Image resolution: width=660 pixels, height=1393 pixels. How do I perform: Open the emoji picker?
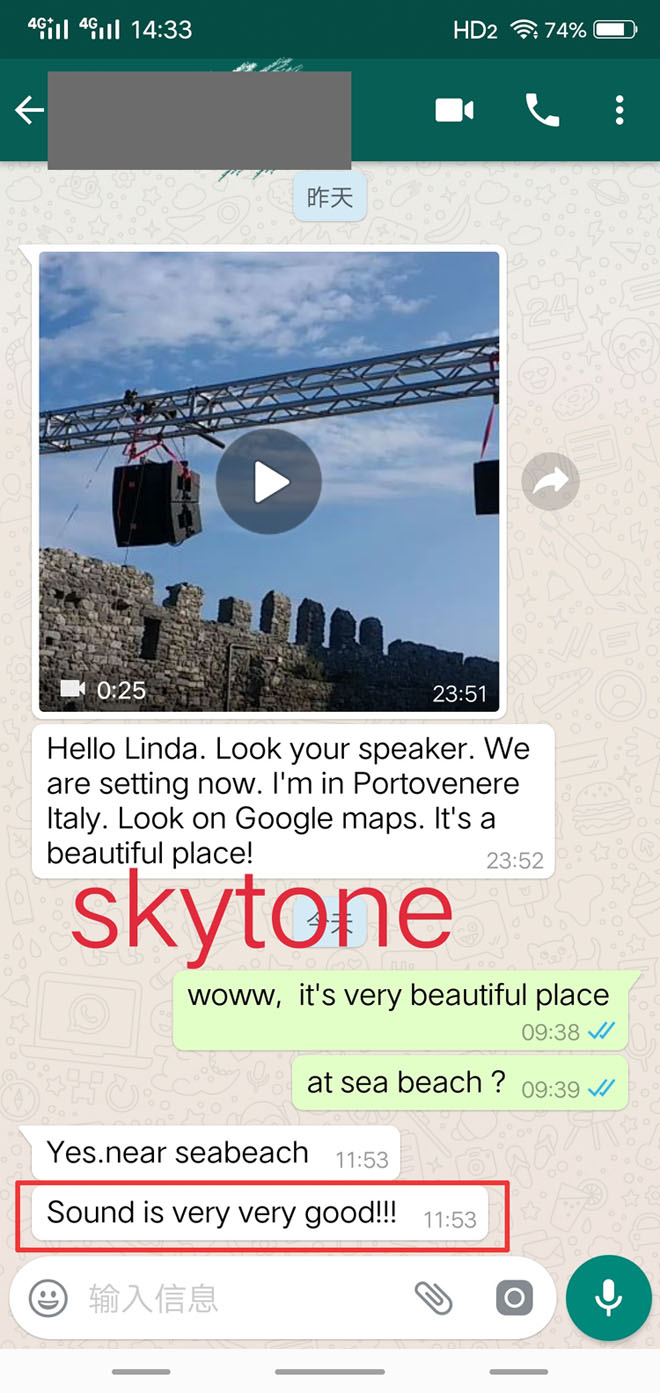(48, 1298)
